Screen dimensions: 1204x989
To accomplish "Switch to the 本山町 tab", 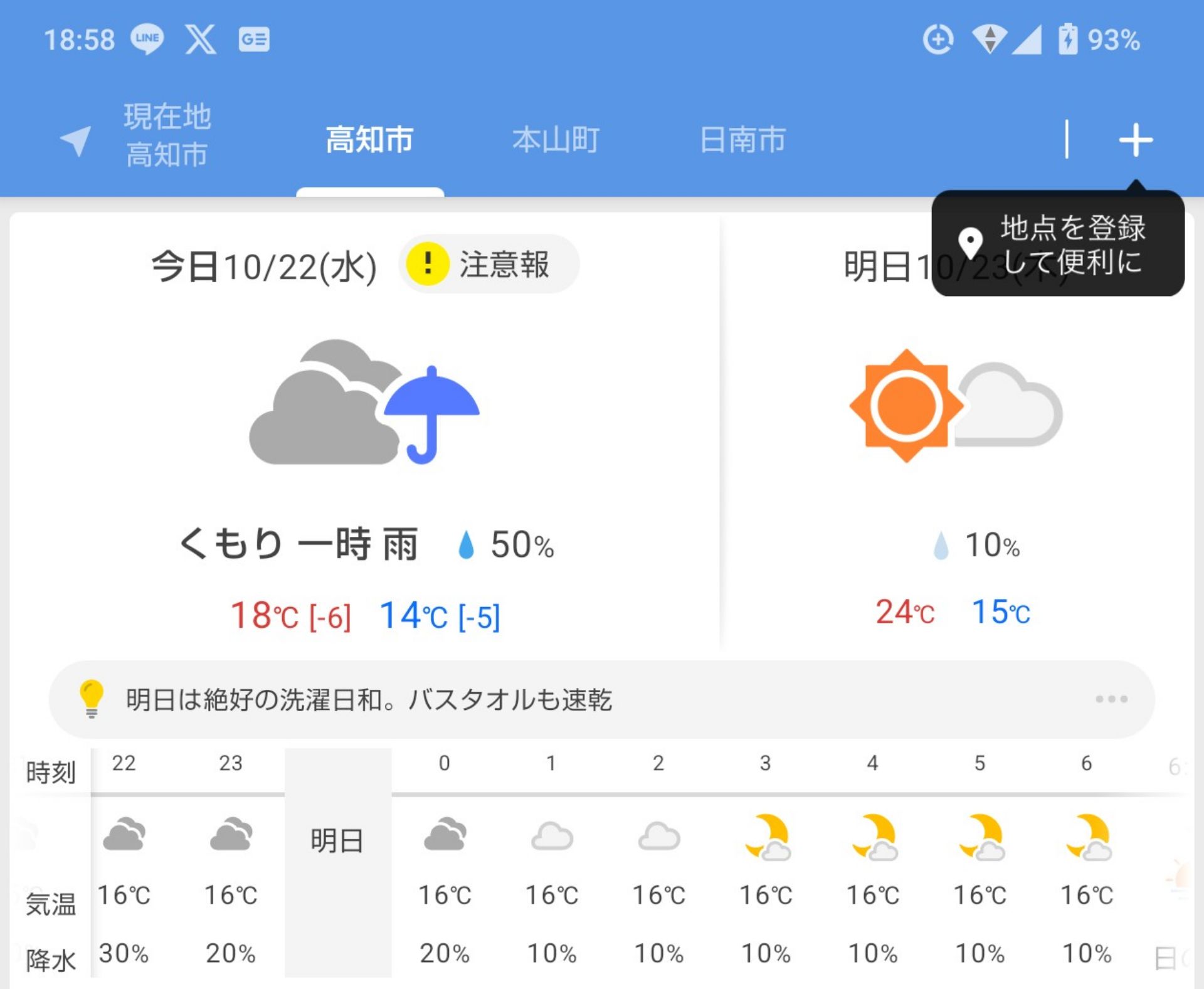I will tap(556, 139).
